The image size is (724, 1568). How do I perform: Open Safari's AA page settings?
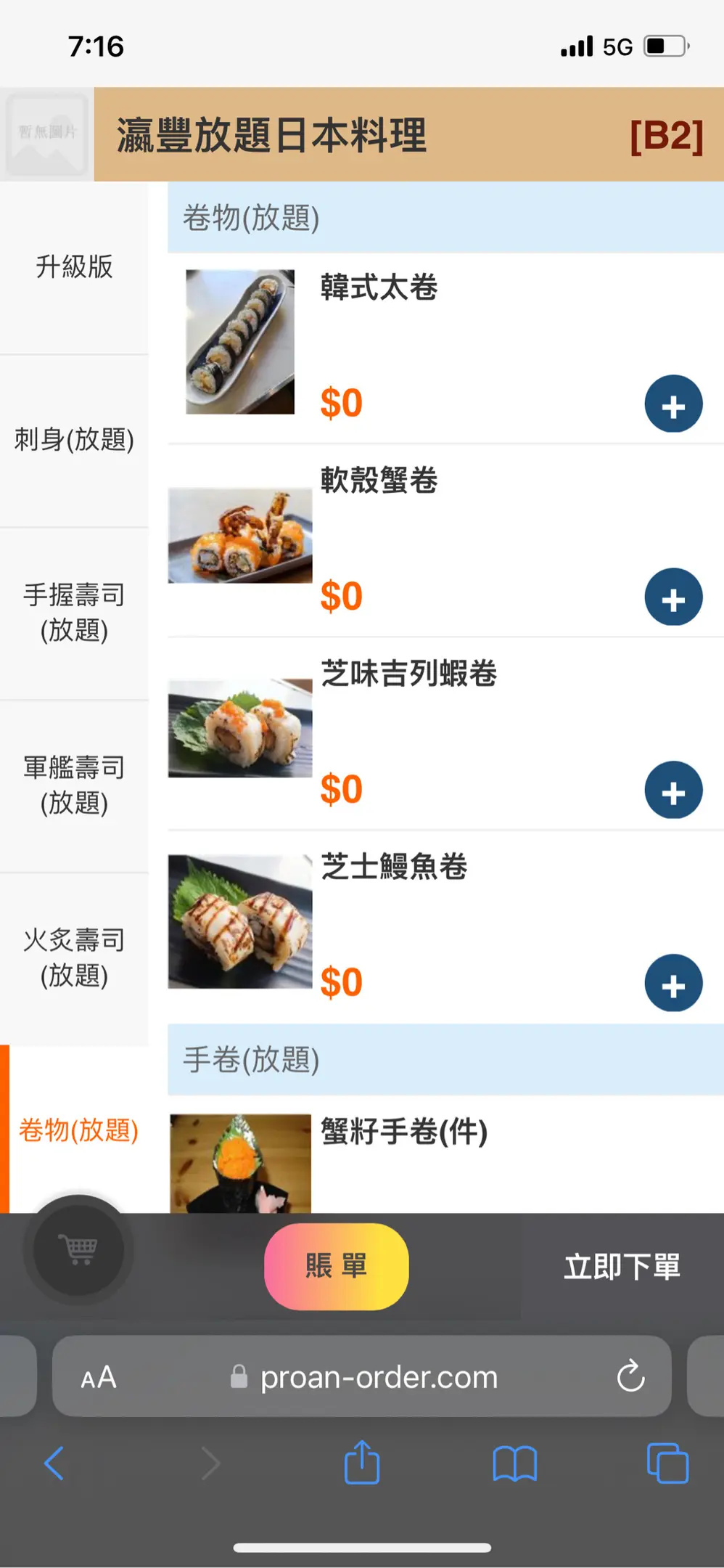[x=99, y=1377]
